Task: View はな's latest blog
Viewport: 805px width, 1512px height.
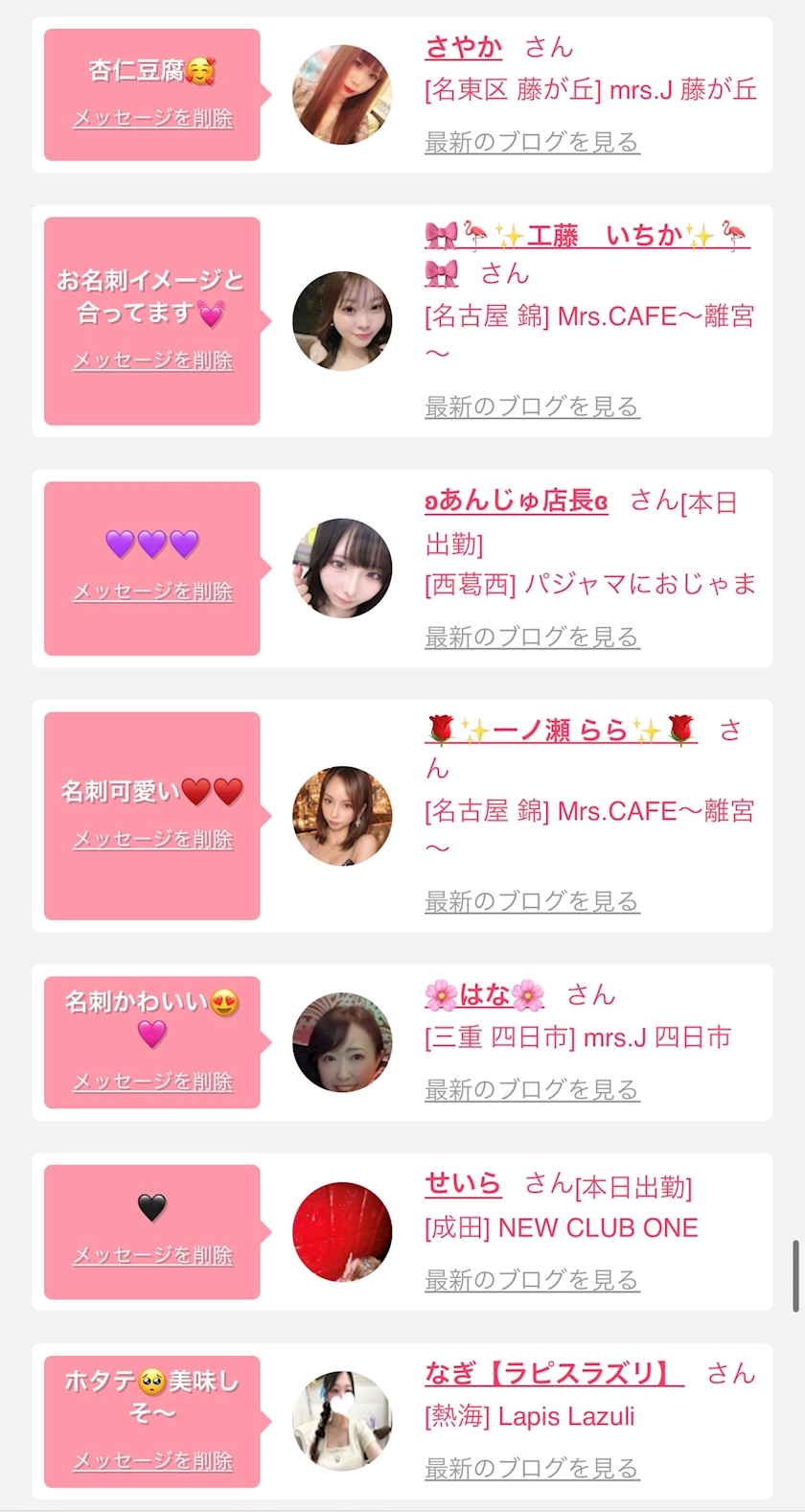Action: click(532, 1090)
